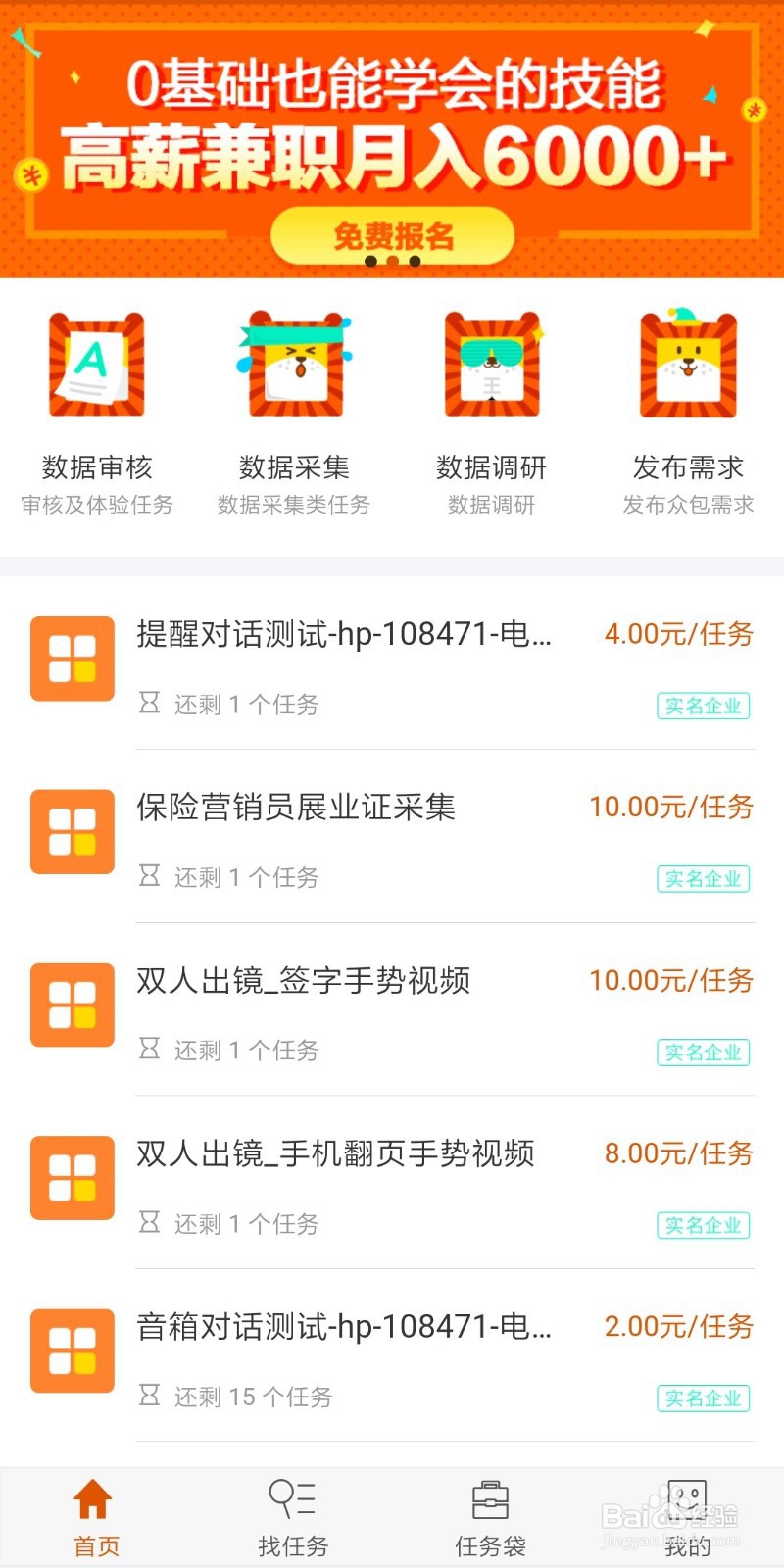Open the 数据审核 category icon
The height and width of the screenshot is (1568, 784).
(x=95, y=365)
